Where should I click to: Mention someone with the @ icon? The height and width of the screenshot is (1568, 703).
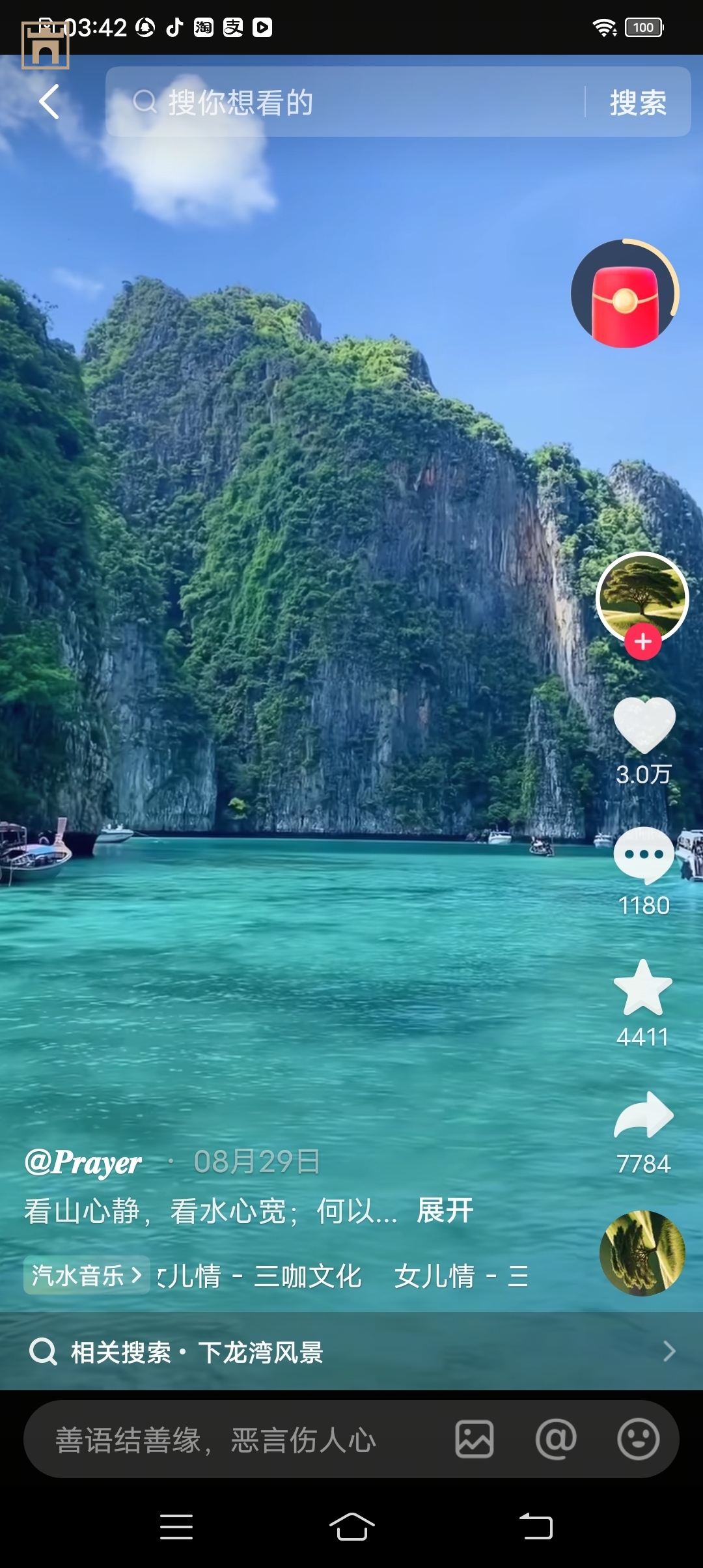click(556, 1439)
